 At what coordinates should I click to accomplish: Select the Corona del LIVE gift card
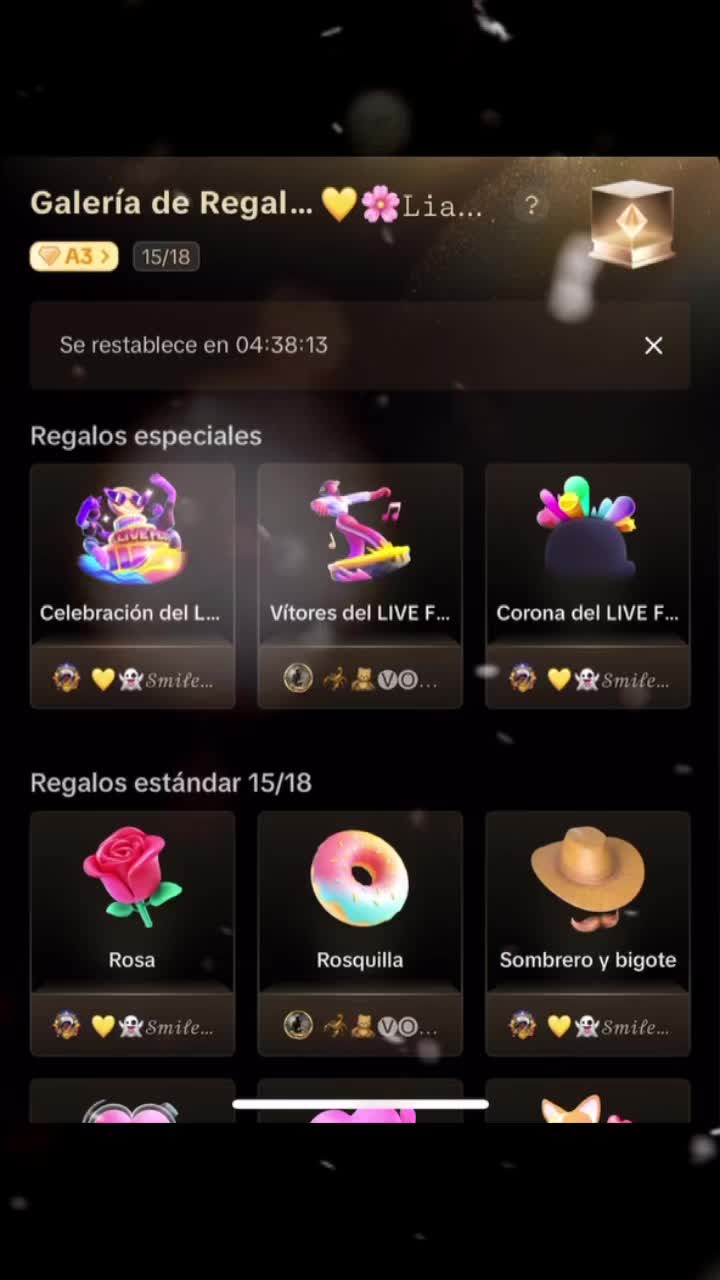point(588,555)
